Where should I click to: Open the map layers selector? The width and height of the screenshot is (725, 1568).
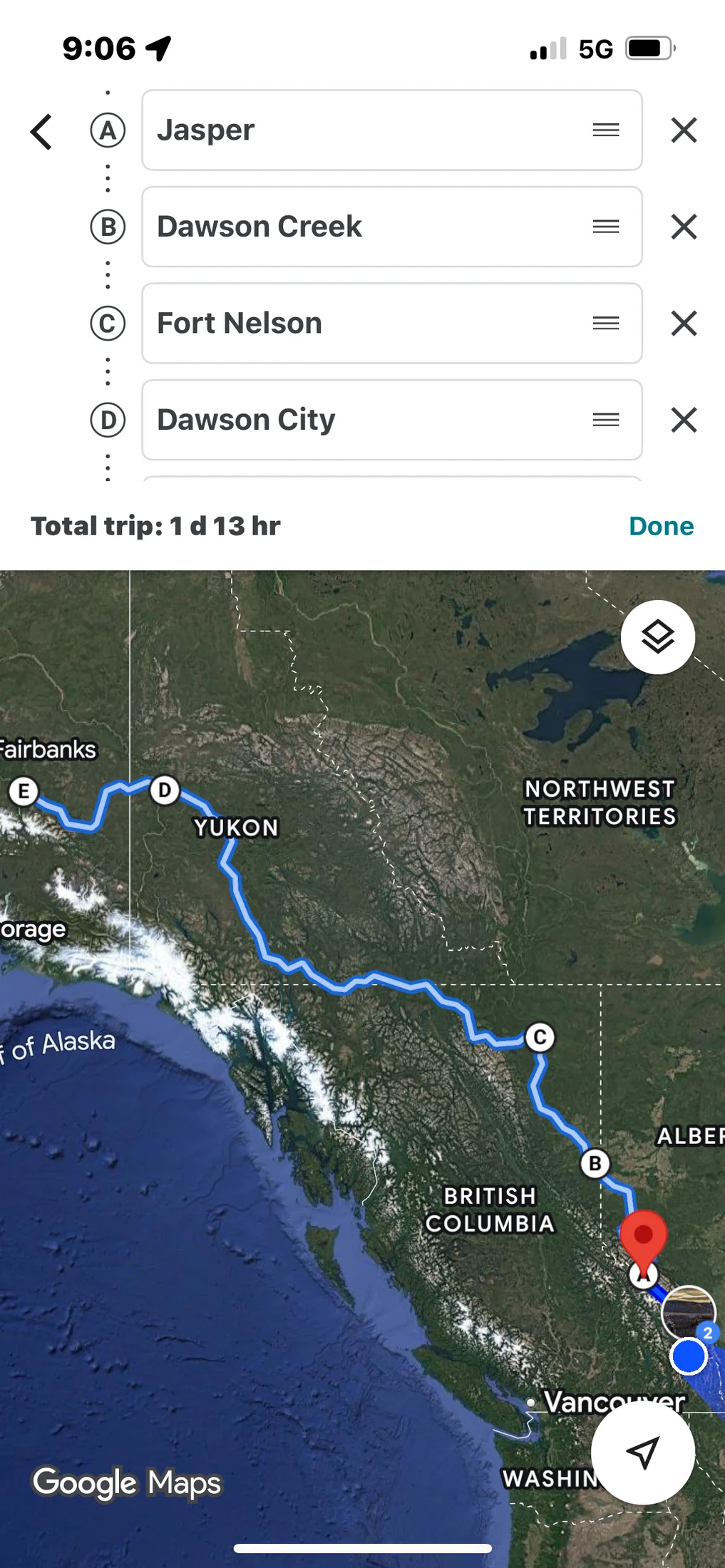coord(657,637)
